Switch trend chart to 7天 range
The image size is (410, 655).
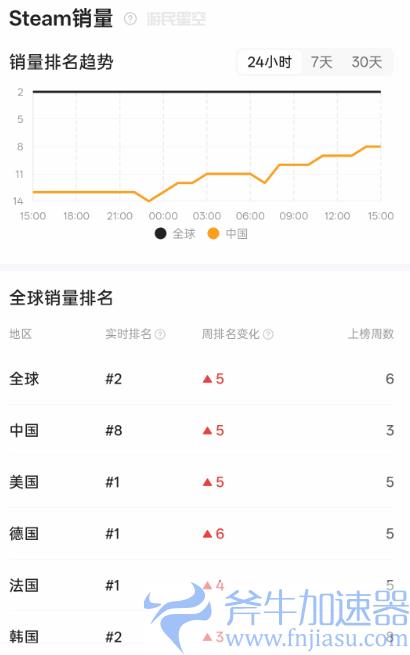[321, 62]
